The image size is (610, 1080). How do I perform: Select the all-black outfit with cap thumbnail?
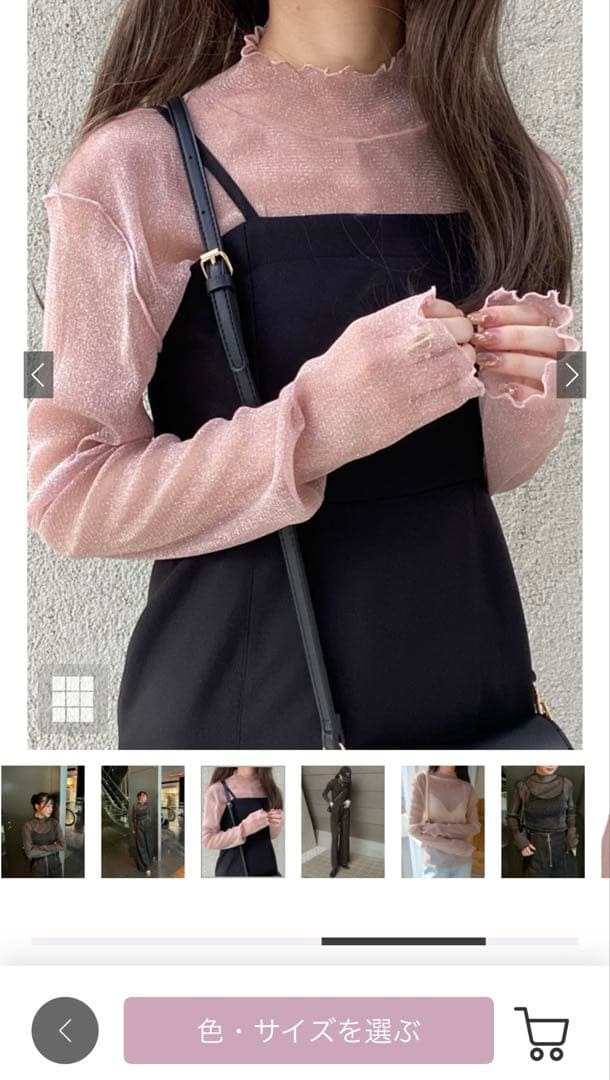click(343, 821)
